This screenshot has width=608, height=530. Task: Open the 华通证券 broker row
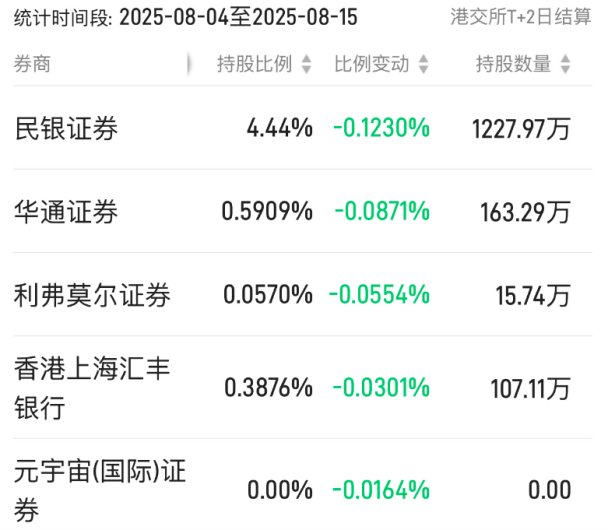tap(302, 211)
